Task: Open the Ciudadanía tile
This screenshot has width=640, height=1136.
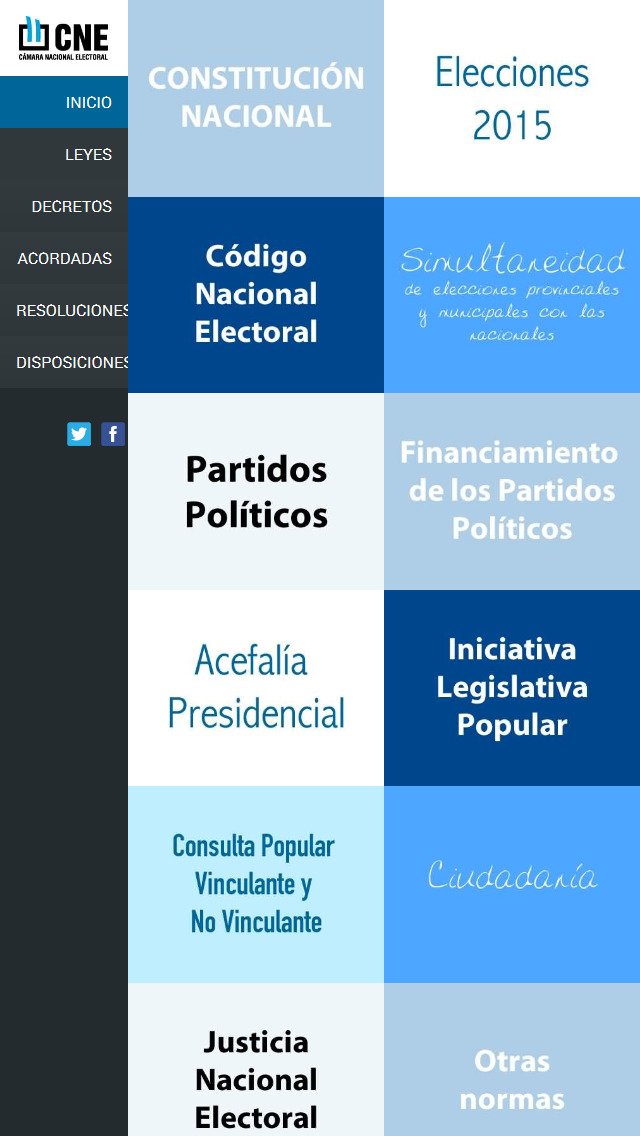Action: click(512, 884)
